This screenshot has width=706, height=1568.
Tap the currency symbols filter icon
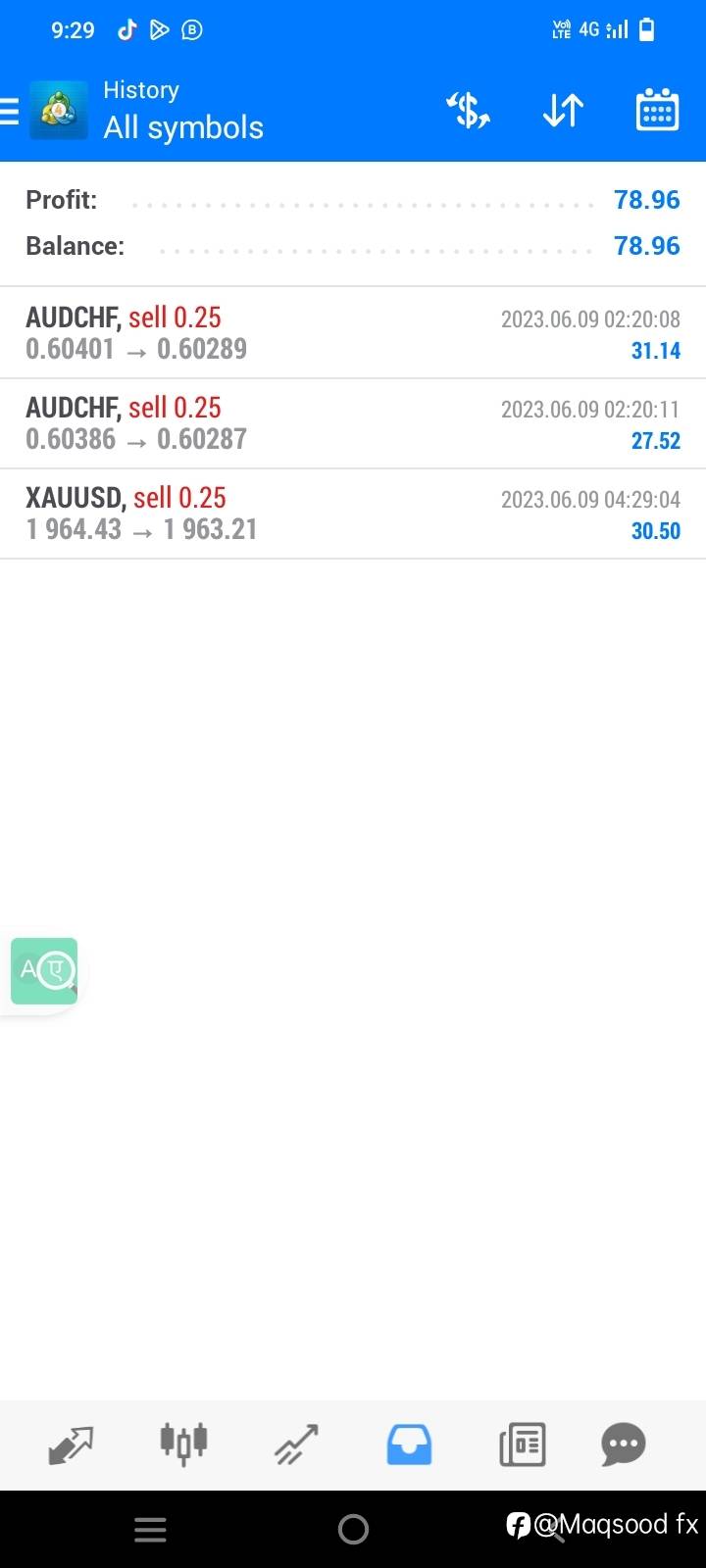tap(469, 111)
